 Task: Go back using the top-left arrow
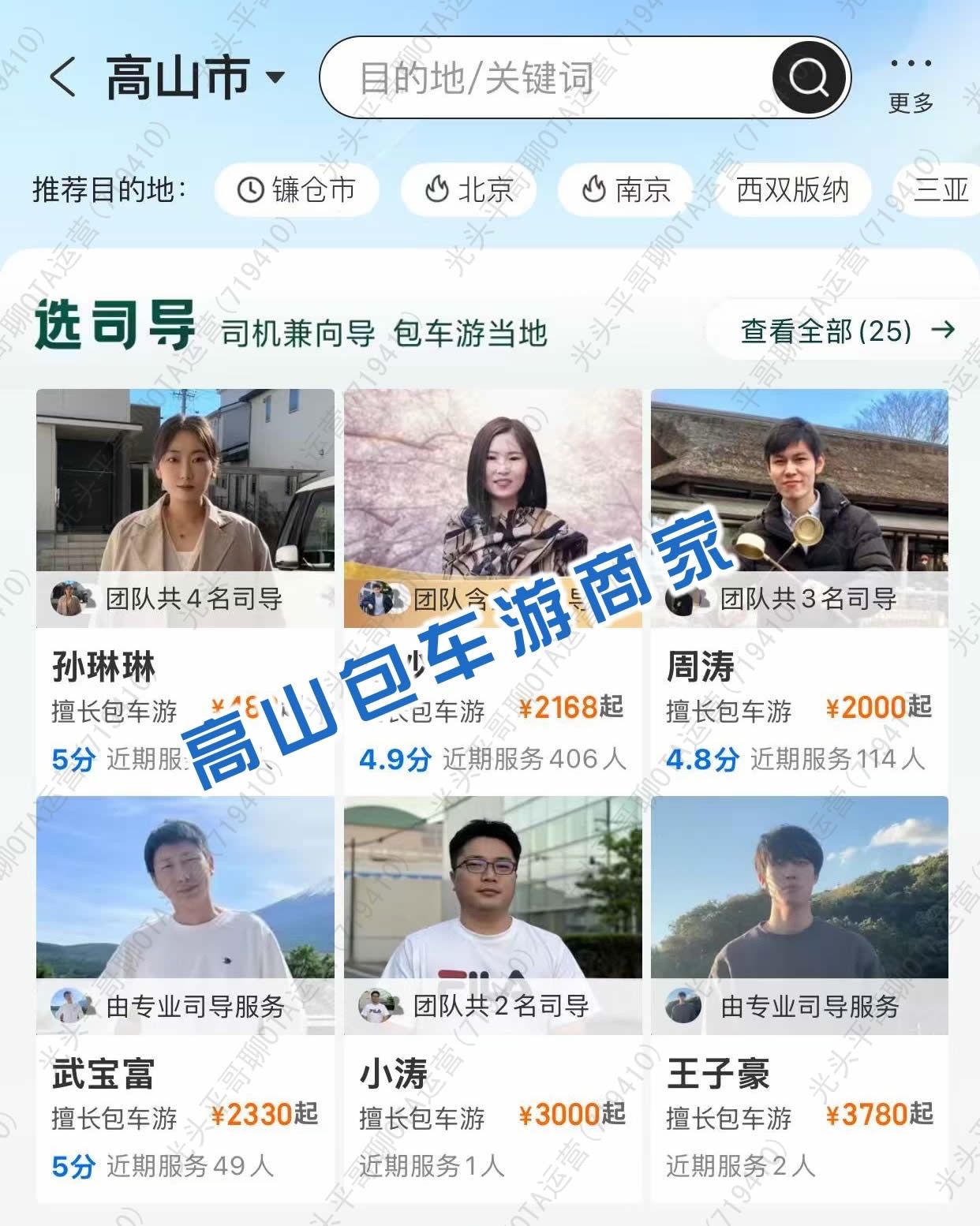click(63, 77)
